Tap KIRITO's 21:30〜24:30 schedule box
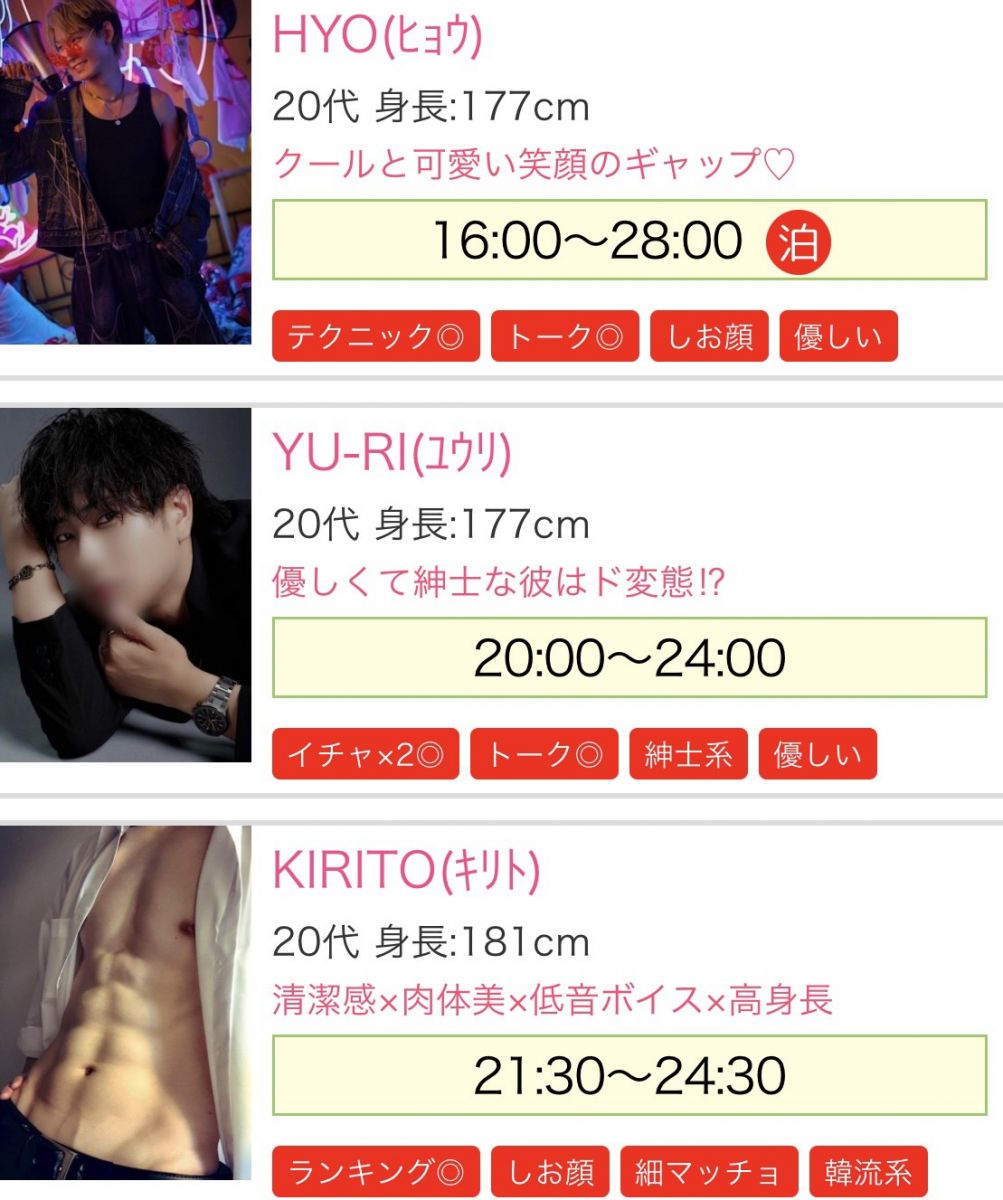Image resolution: width=1003 pixels, height=1200 pixels. coord(630,1076)
